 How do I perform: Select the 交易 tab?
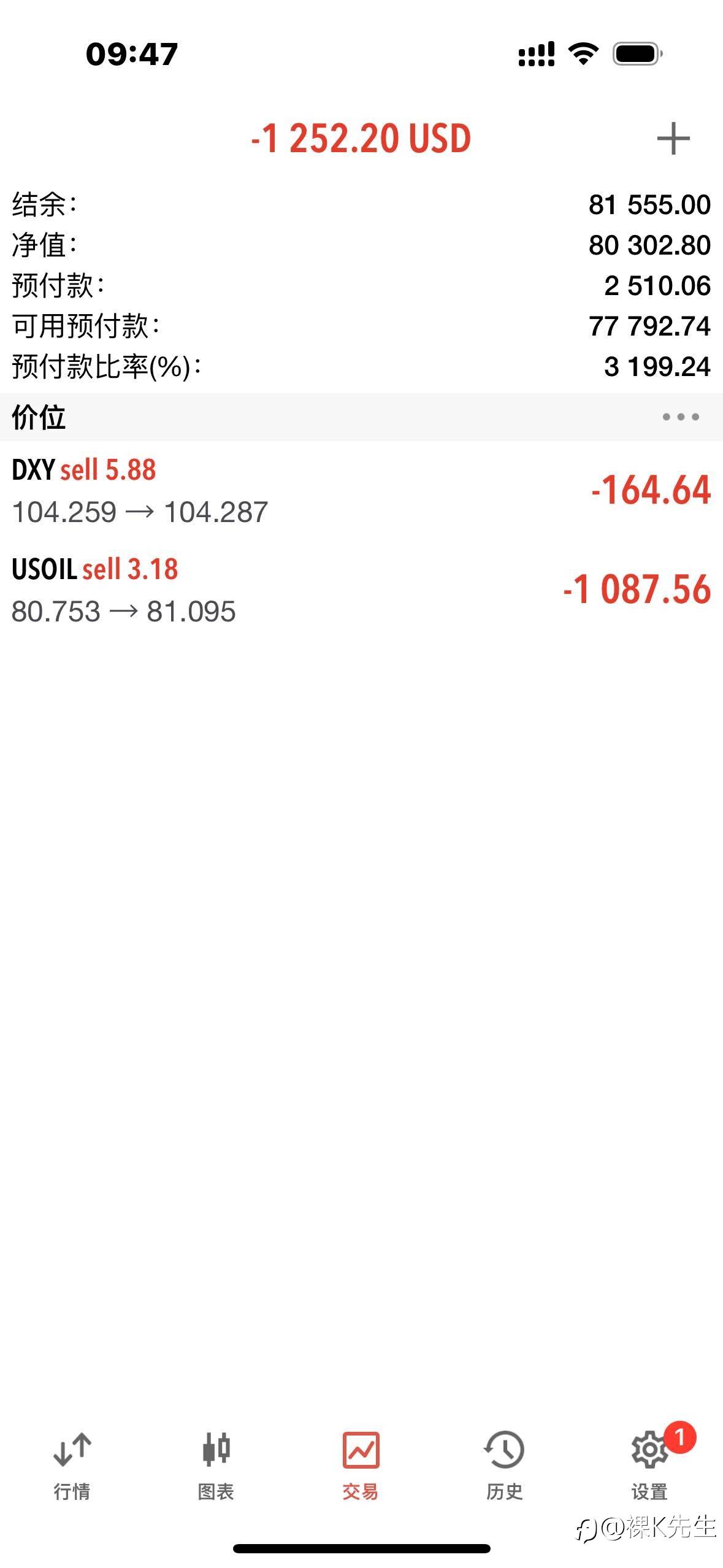pyautogui.click(x=361, y=1465)
